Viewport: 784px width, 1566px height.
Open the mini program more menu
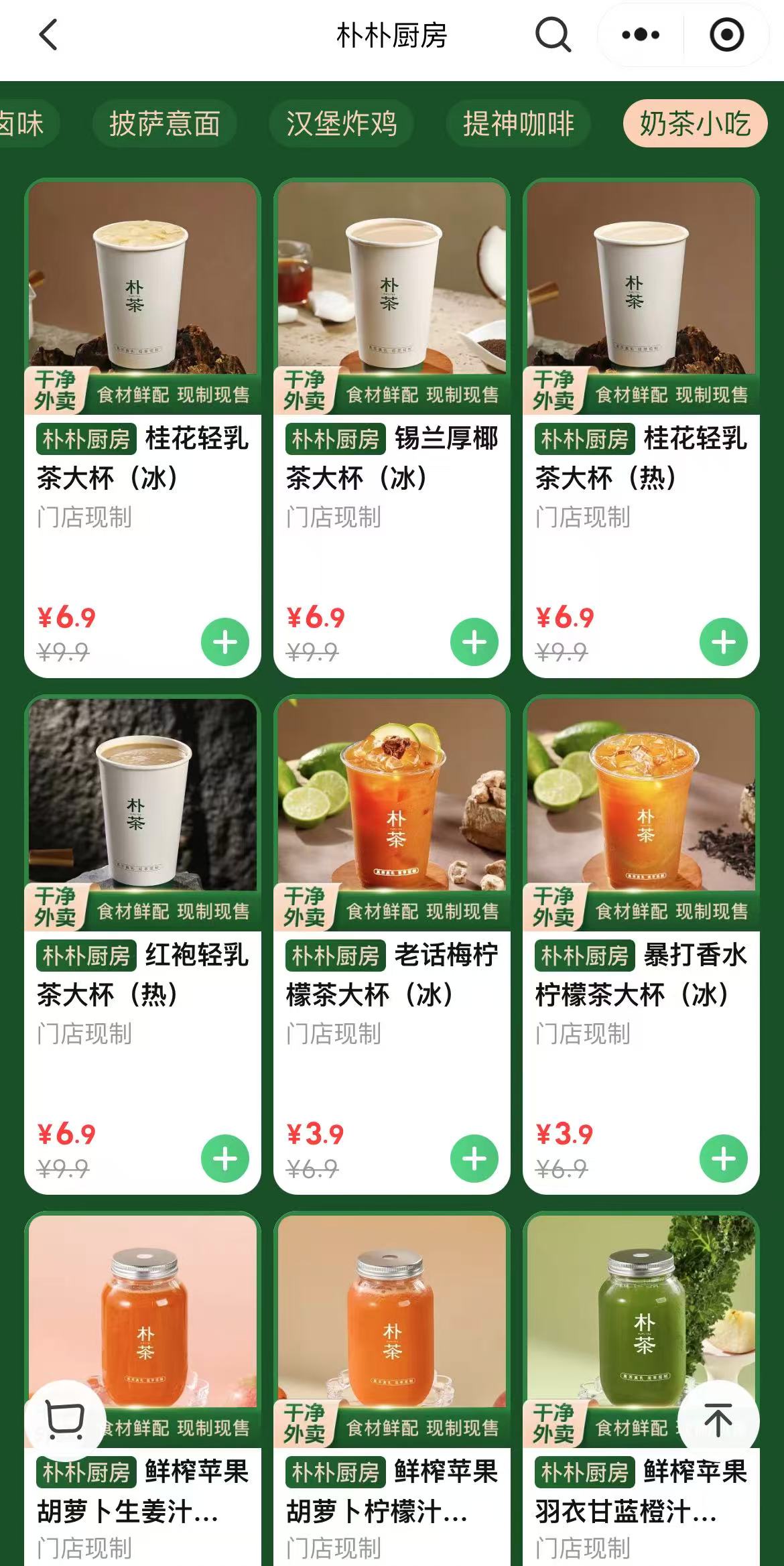641,35
